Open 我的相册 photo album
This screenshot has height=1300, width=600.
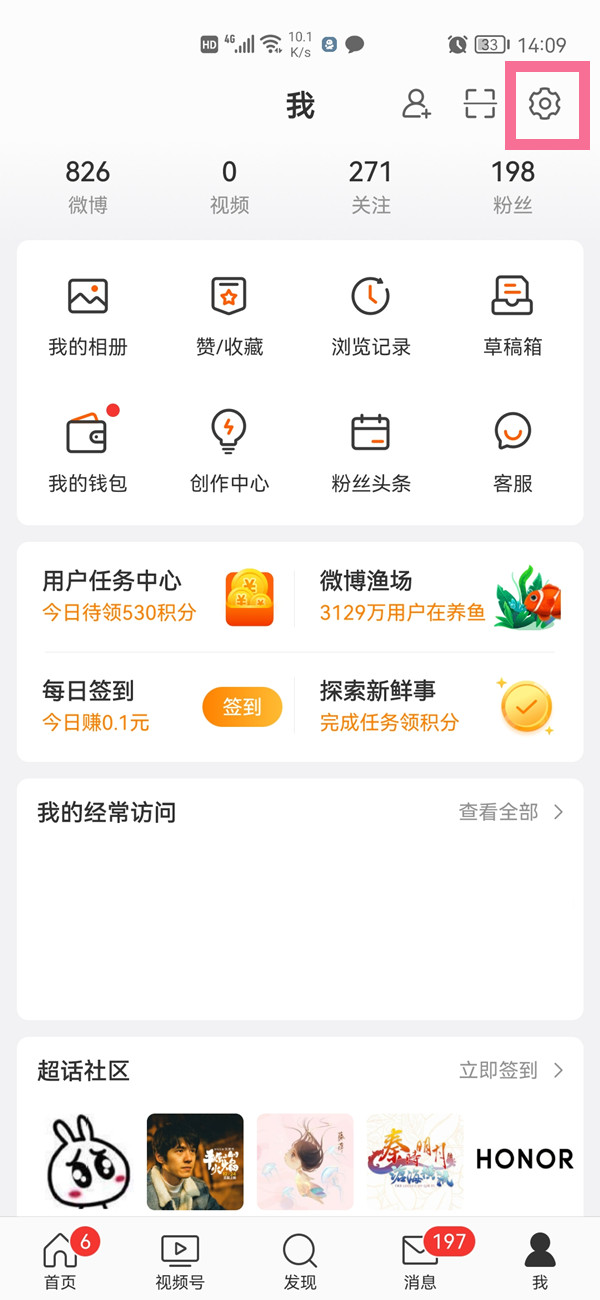88,316
